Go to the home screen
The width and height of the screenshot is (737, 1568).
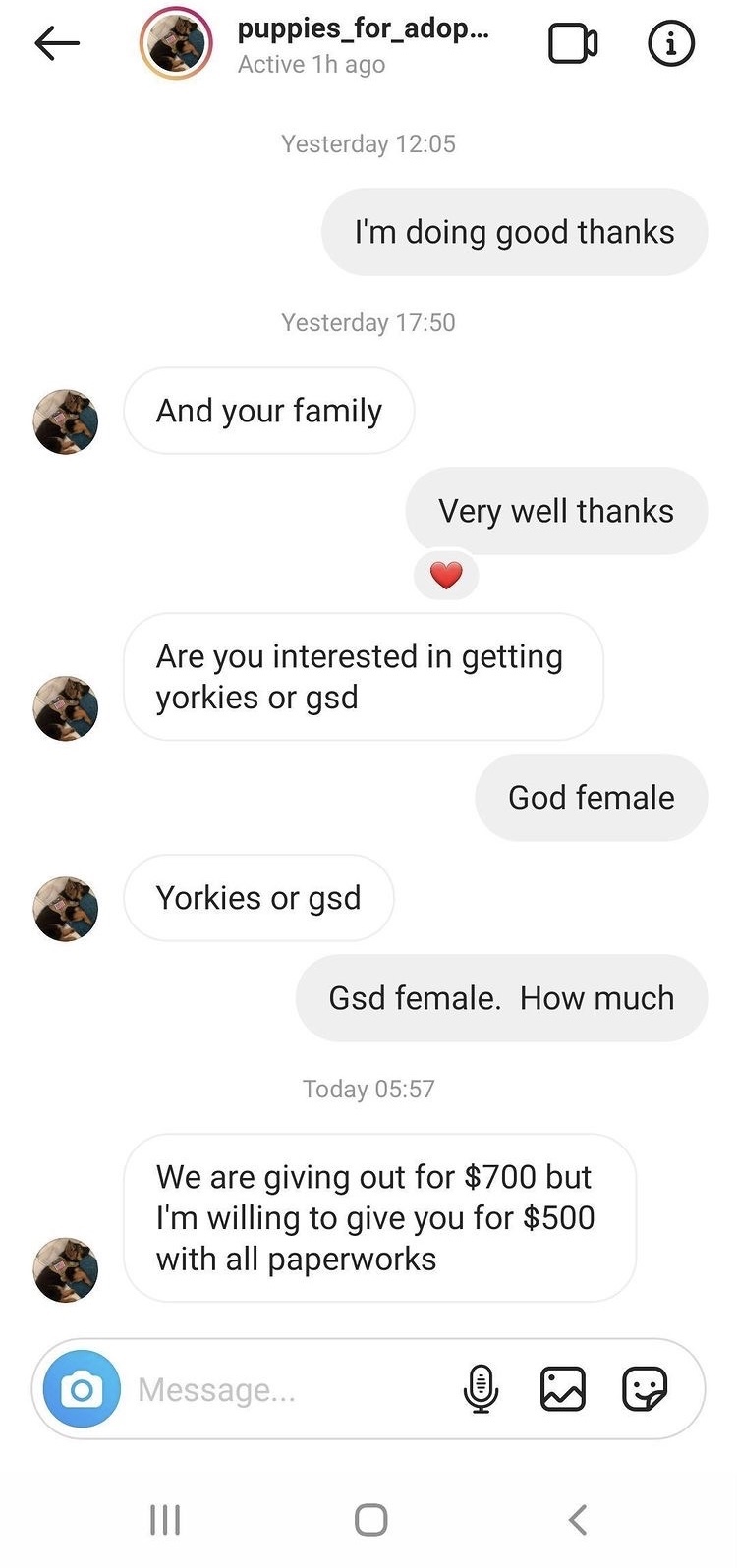point(370,1520)
